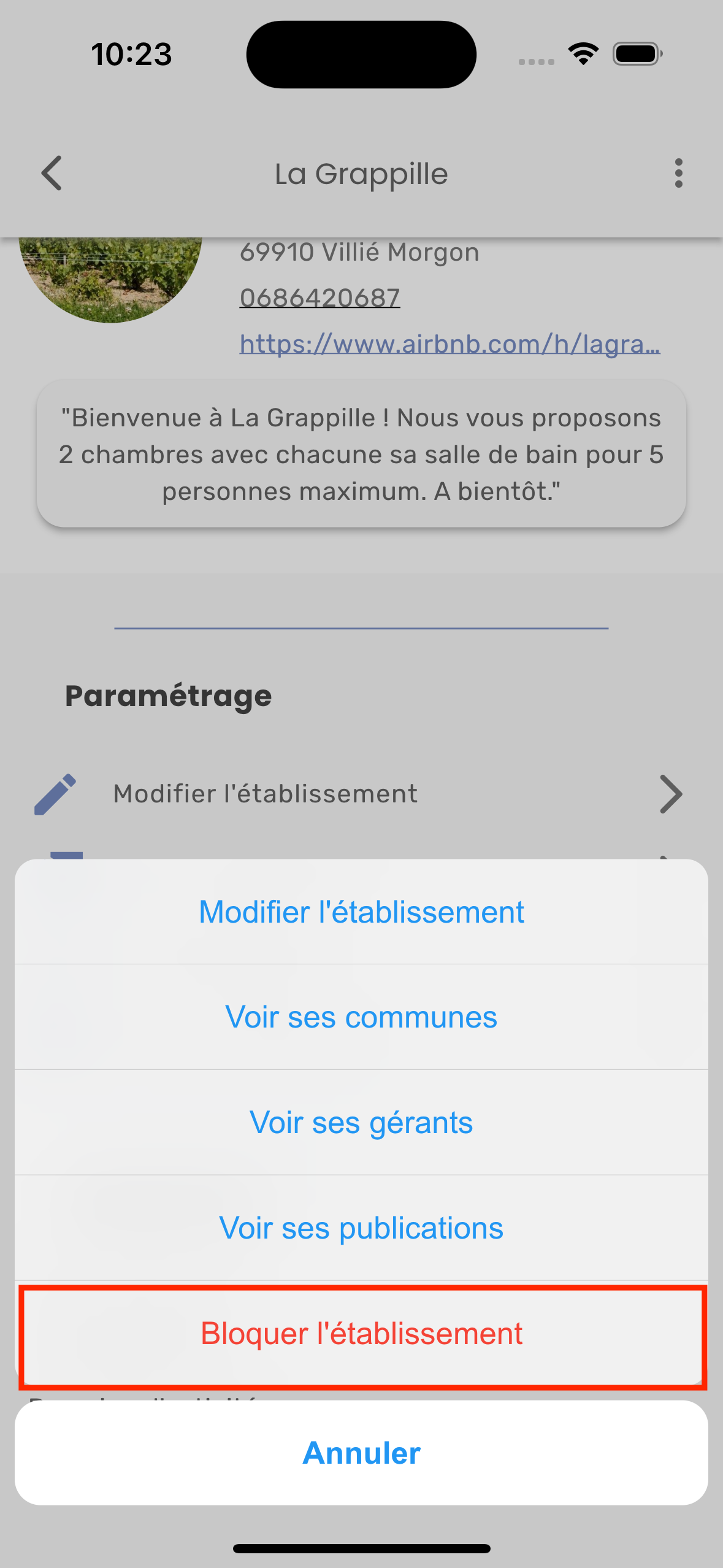Dismiss the sheet with Annuler
723x1568 pixels.
(361, 1453)
